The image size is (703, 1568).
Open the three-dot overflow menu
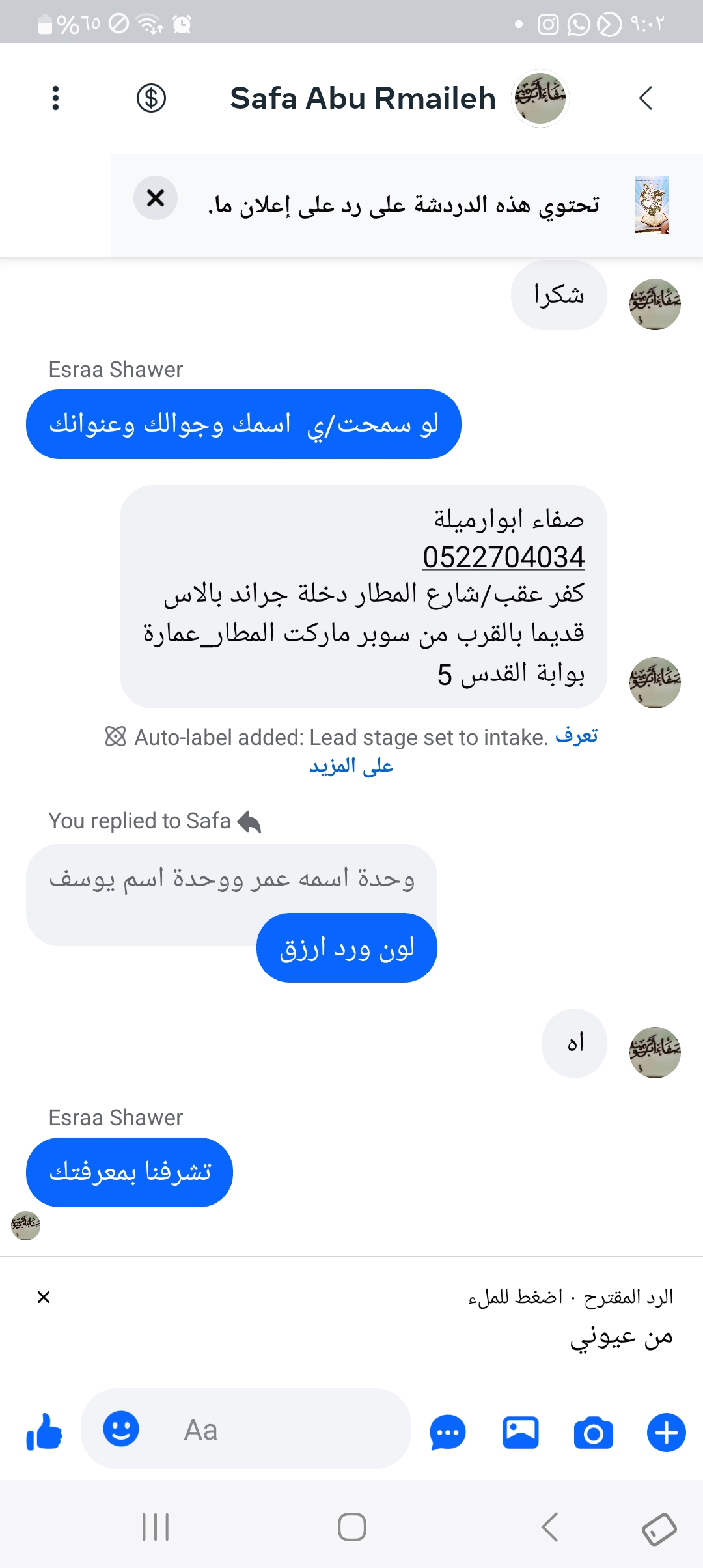click(56, 98)
